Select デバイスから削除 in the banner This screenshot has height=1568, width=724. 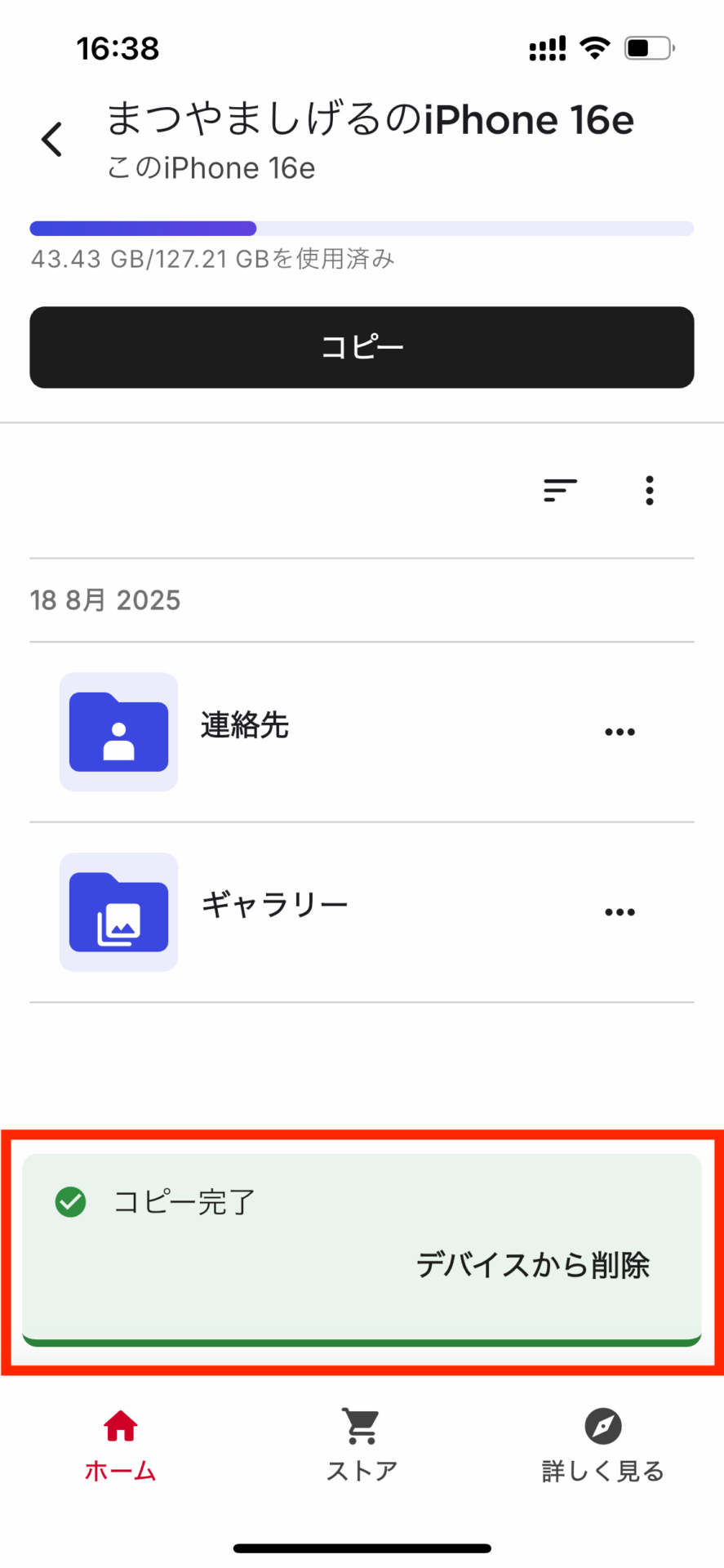[x=532, y=1265]
